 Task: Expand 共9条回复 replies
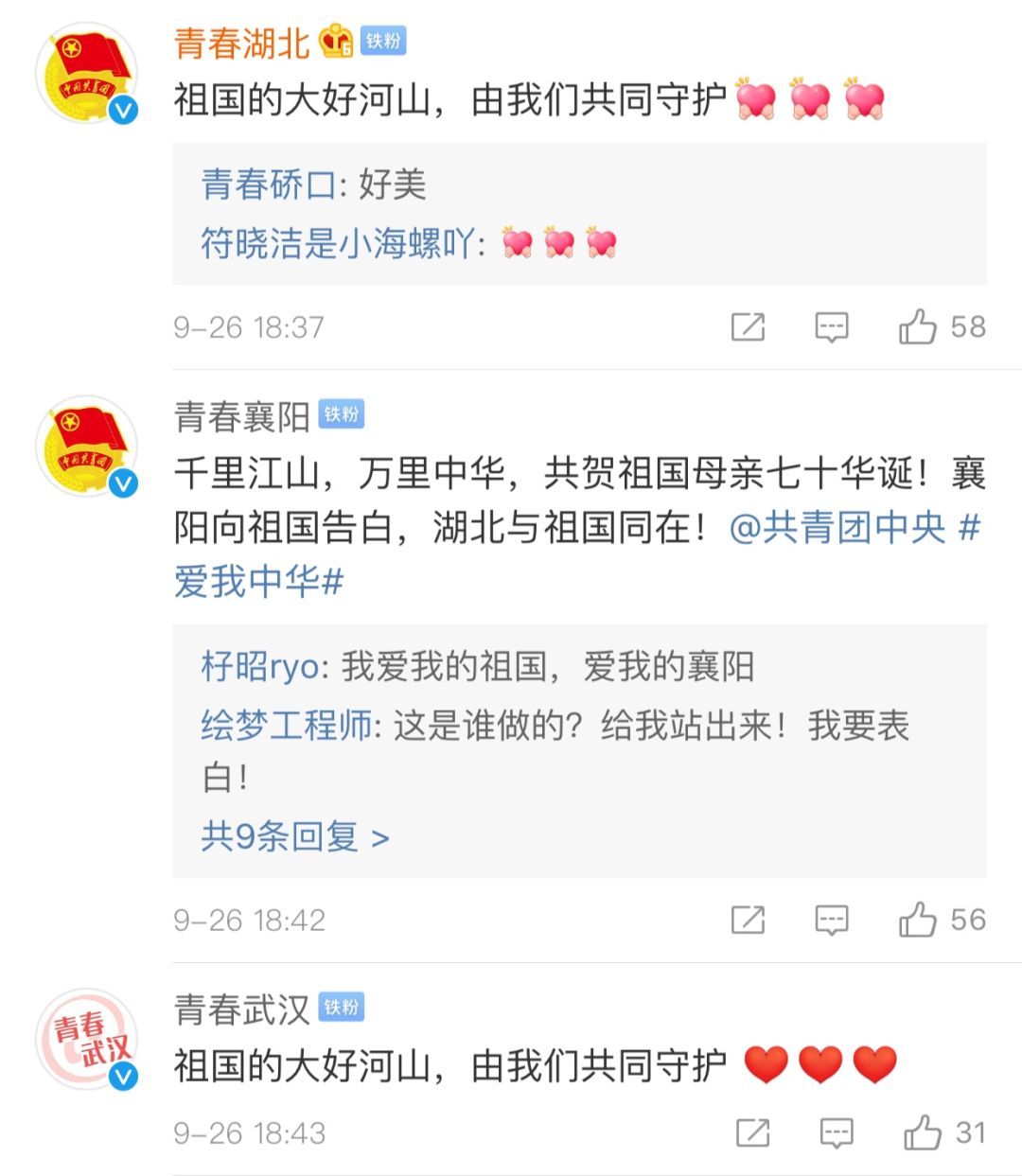click(294, 837)
